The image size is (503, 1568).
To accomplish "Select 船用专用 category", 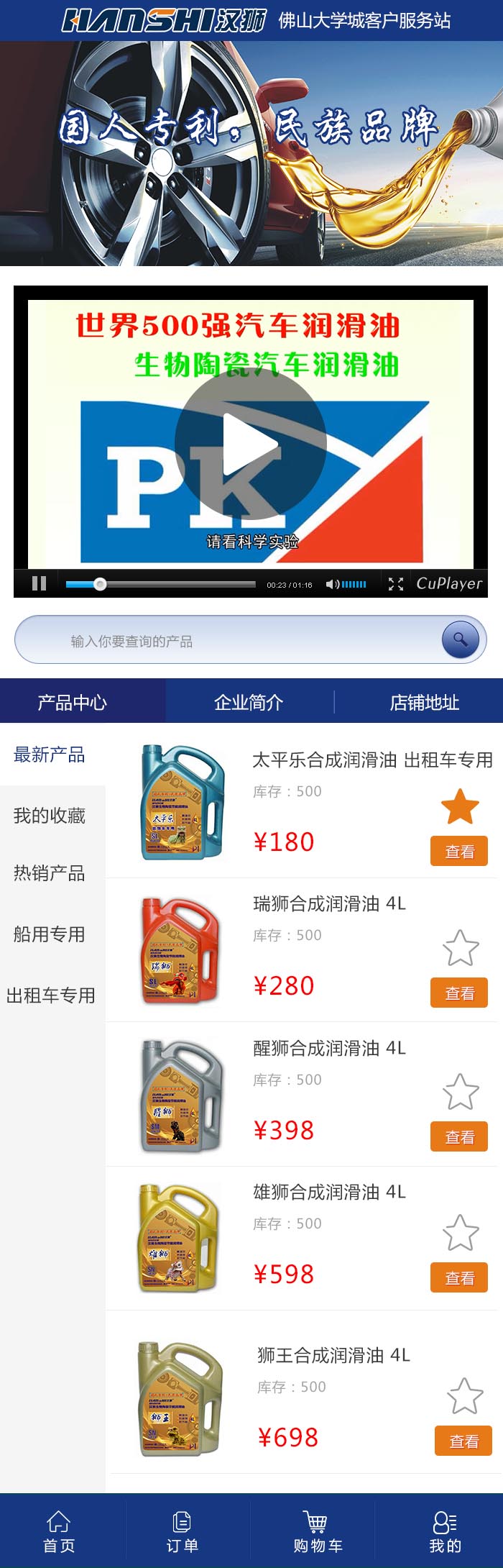I will (x=50, y=934).
